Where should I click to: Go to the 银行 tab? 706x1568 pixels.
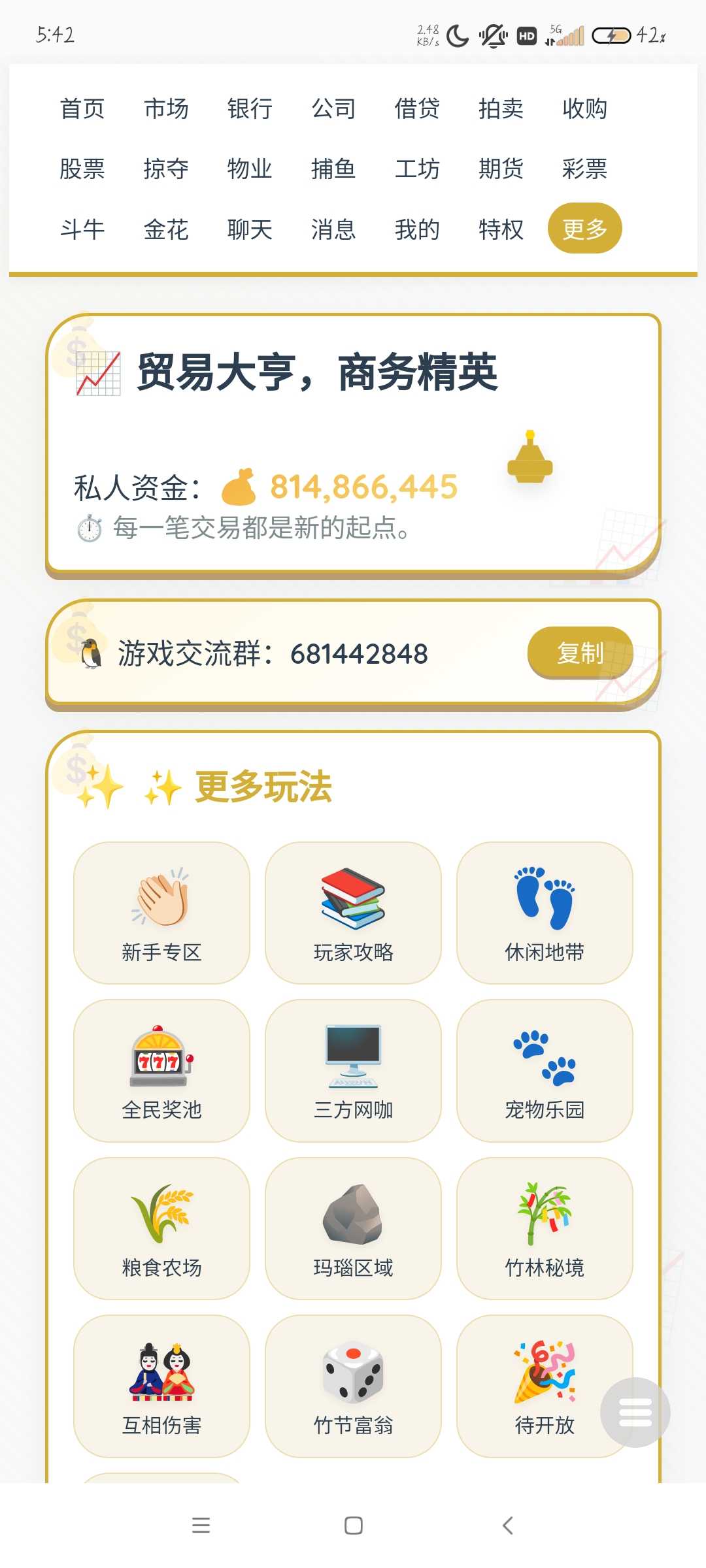[x=250, y=108]
